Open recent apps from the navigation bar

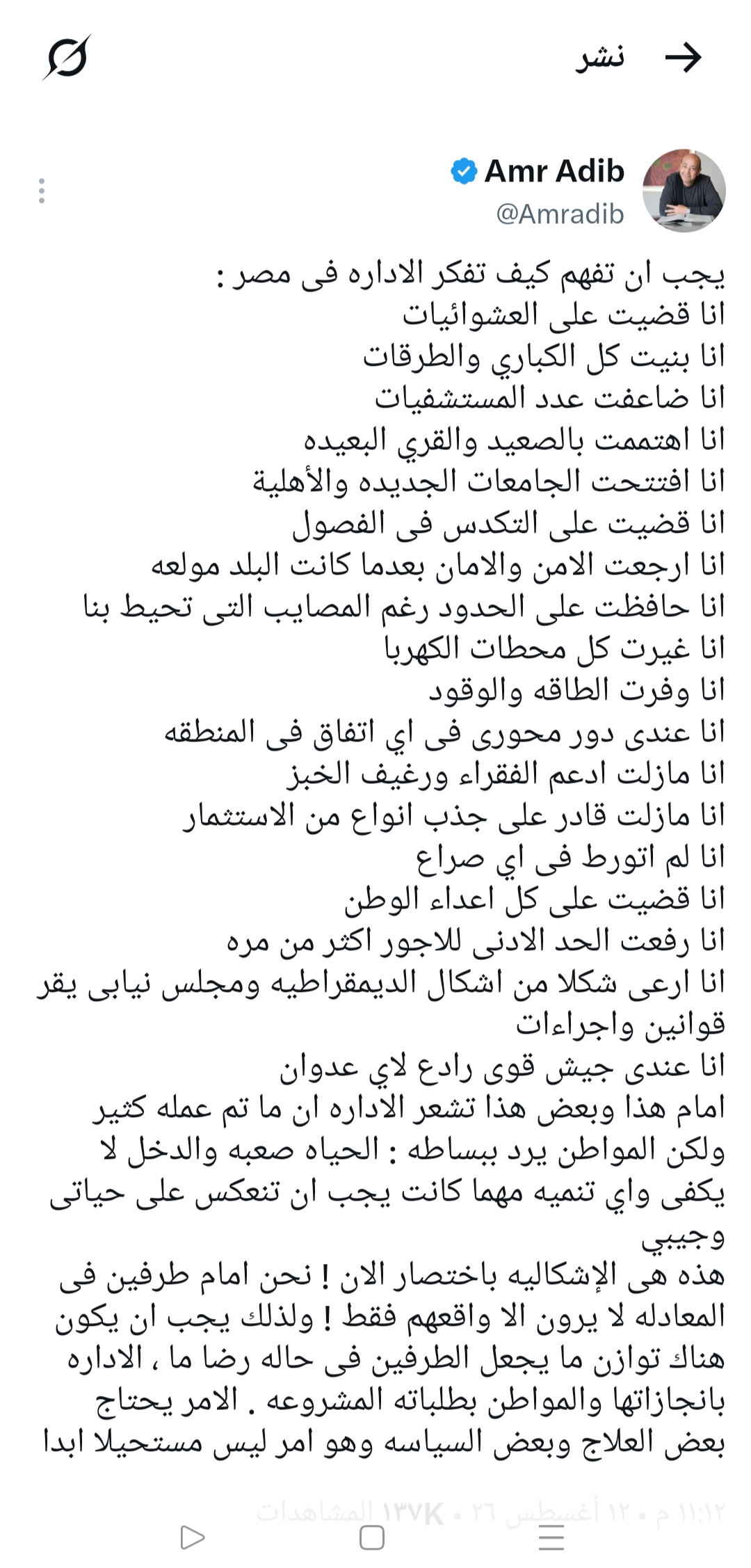pos(551,1537)
